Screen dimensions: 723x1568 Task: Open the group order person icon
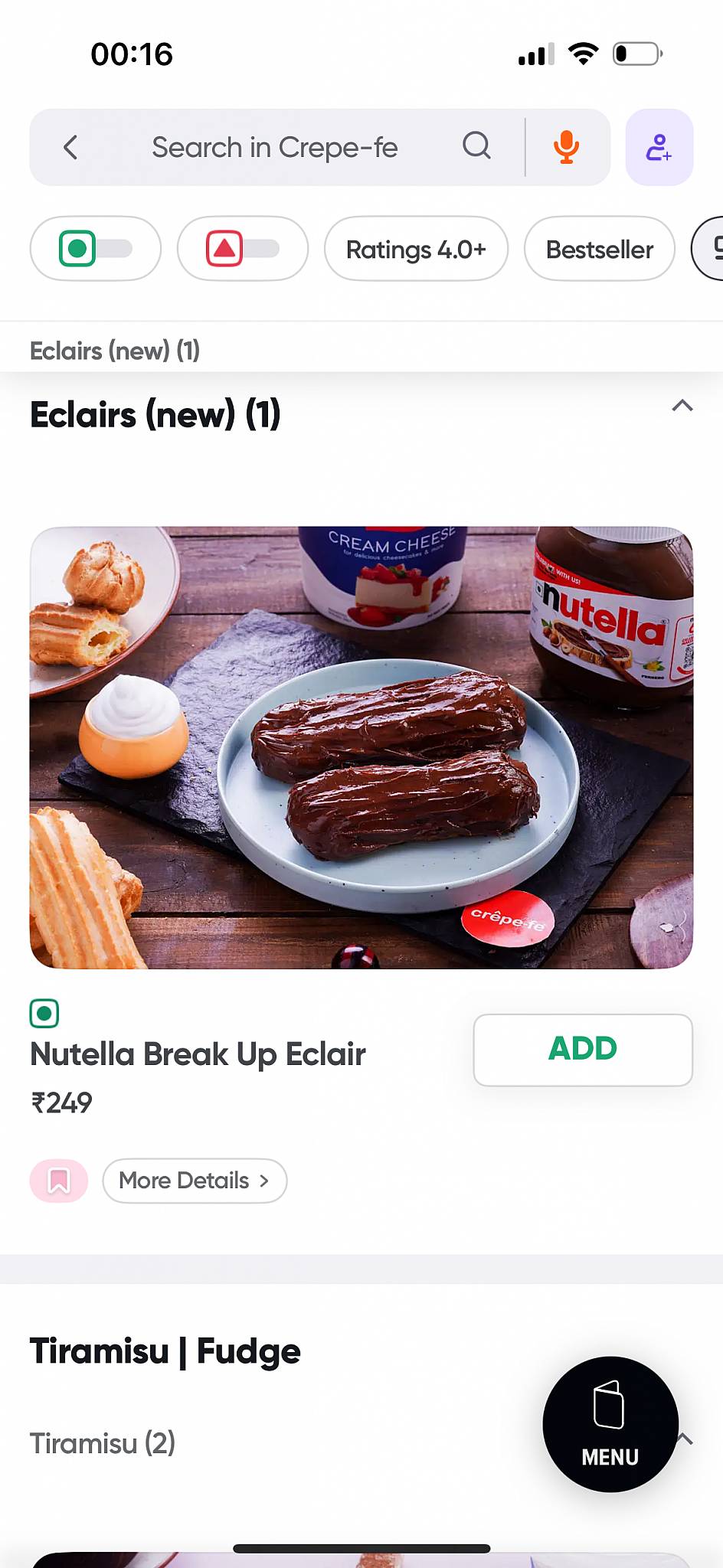[659, 147]
